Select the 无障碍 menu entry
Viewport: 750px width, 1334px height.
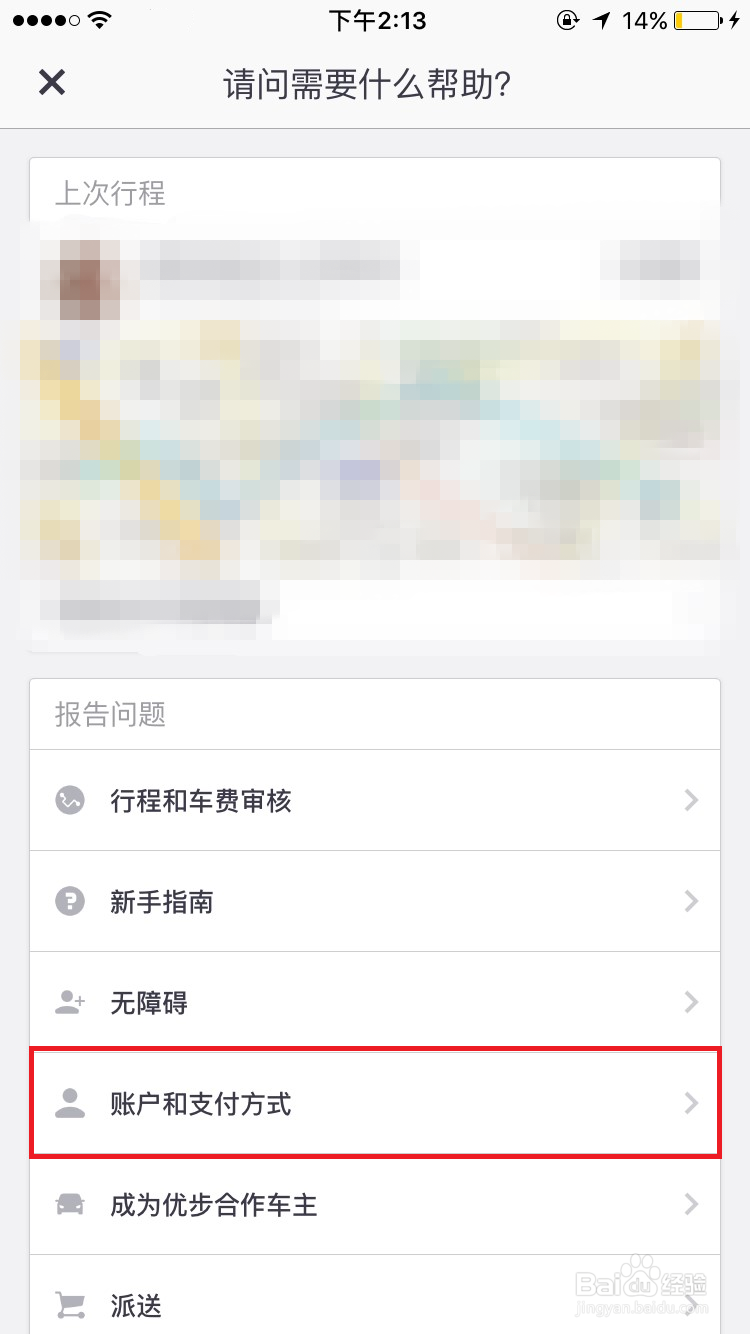tap(375, 1002)
